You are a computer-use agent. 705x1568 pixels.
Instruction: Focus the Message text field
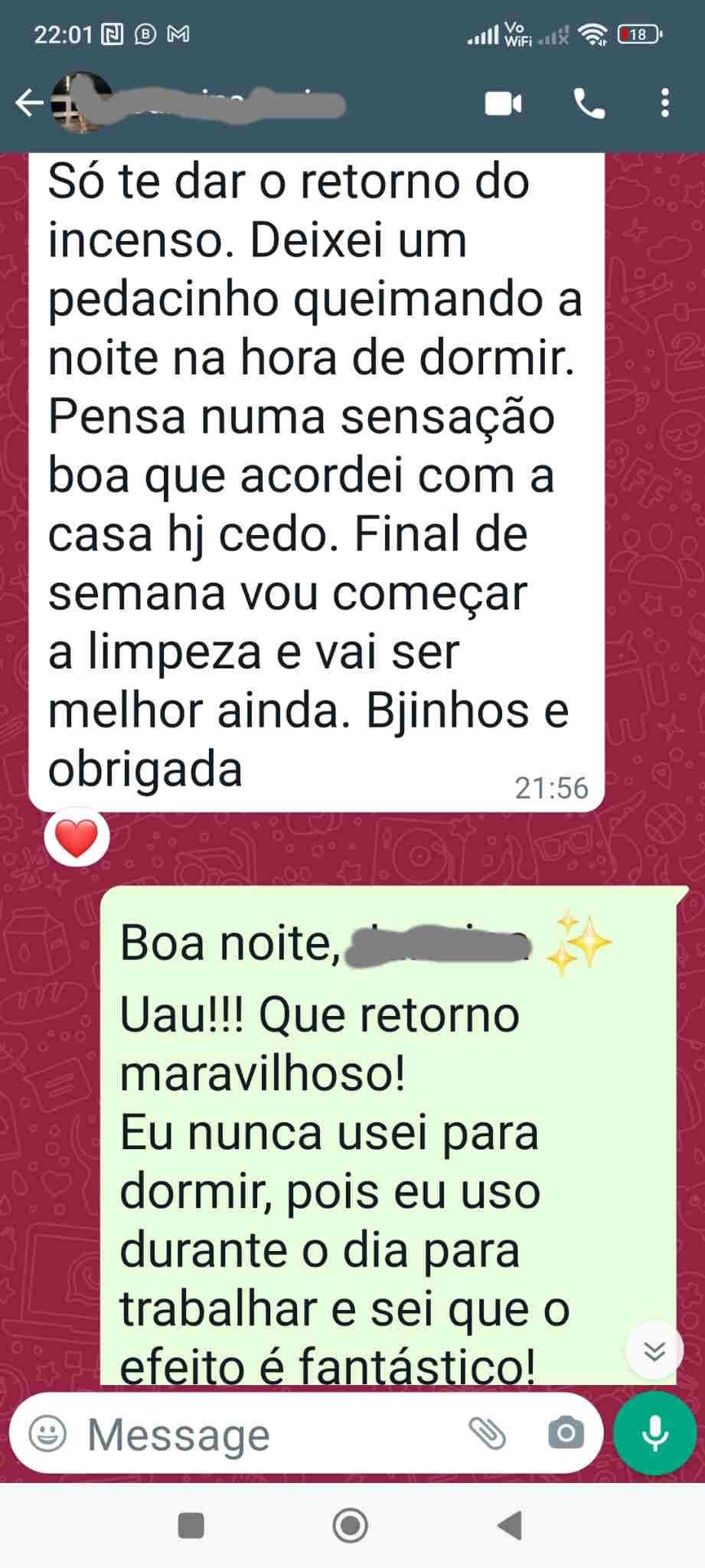coord(268,1434)
